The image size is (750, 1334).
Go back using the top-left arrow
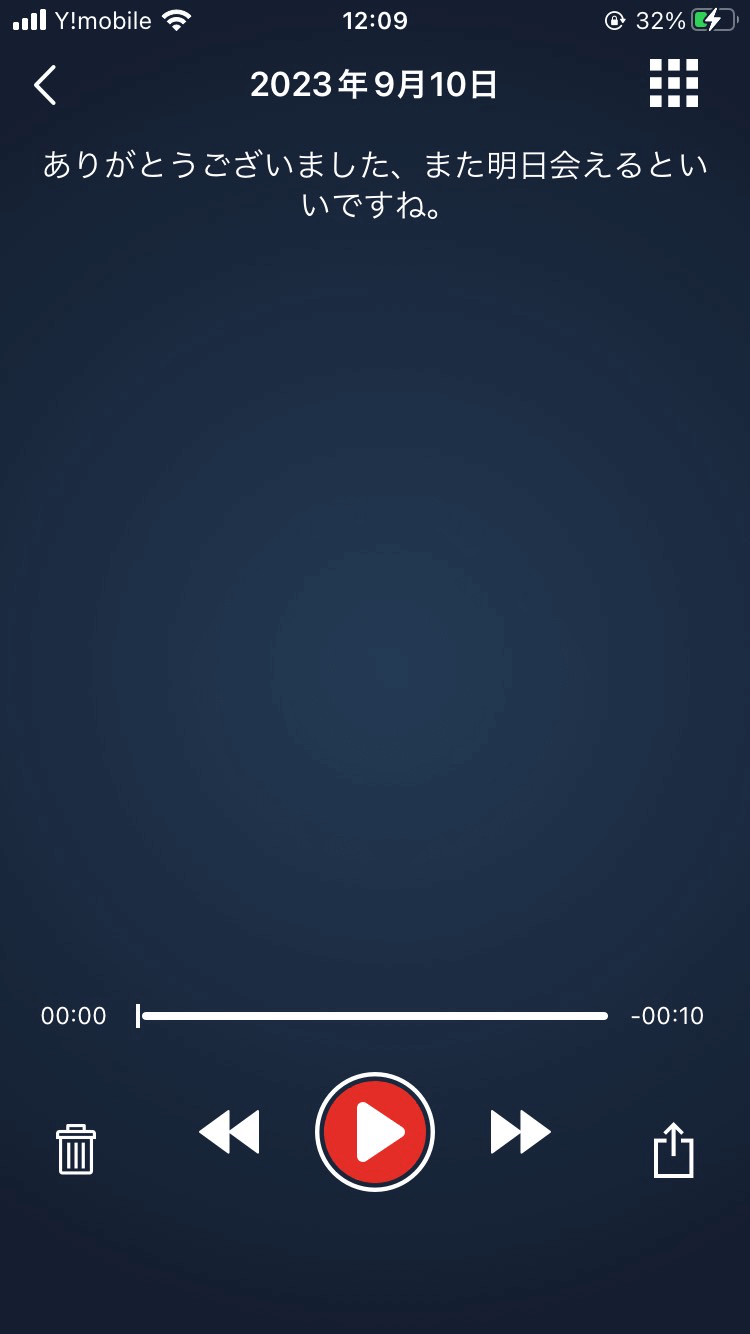45,85
